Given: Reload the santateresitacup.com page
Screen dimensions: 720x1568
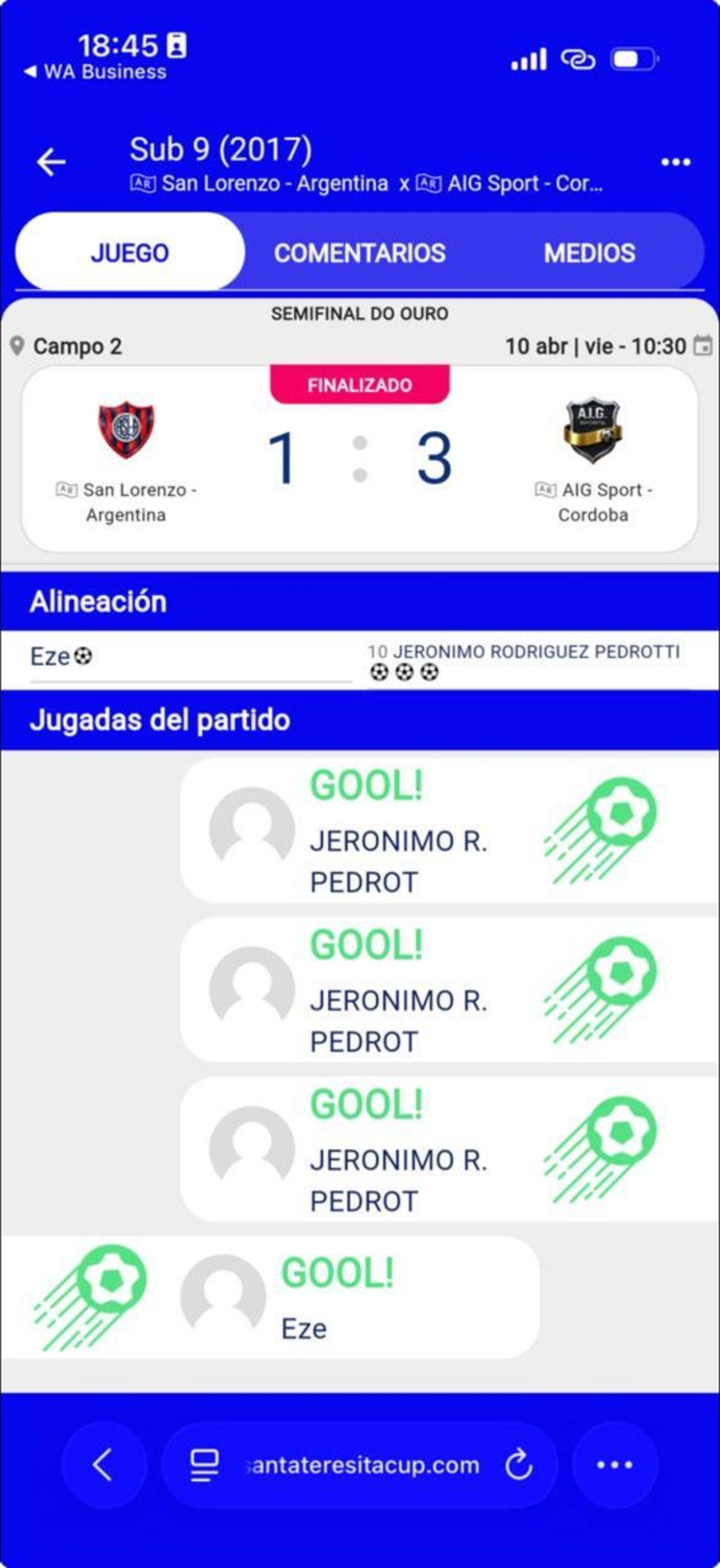Looking at the screenshot, I should tap(519, 1464).
